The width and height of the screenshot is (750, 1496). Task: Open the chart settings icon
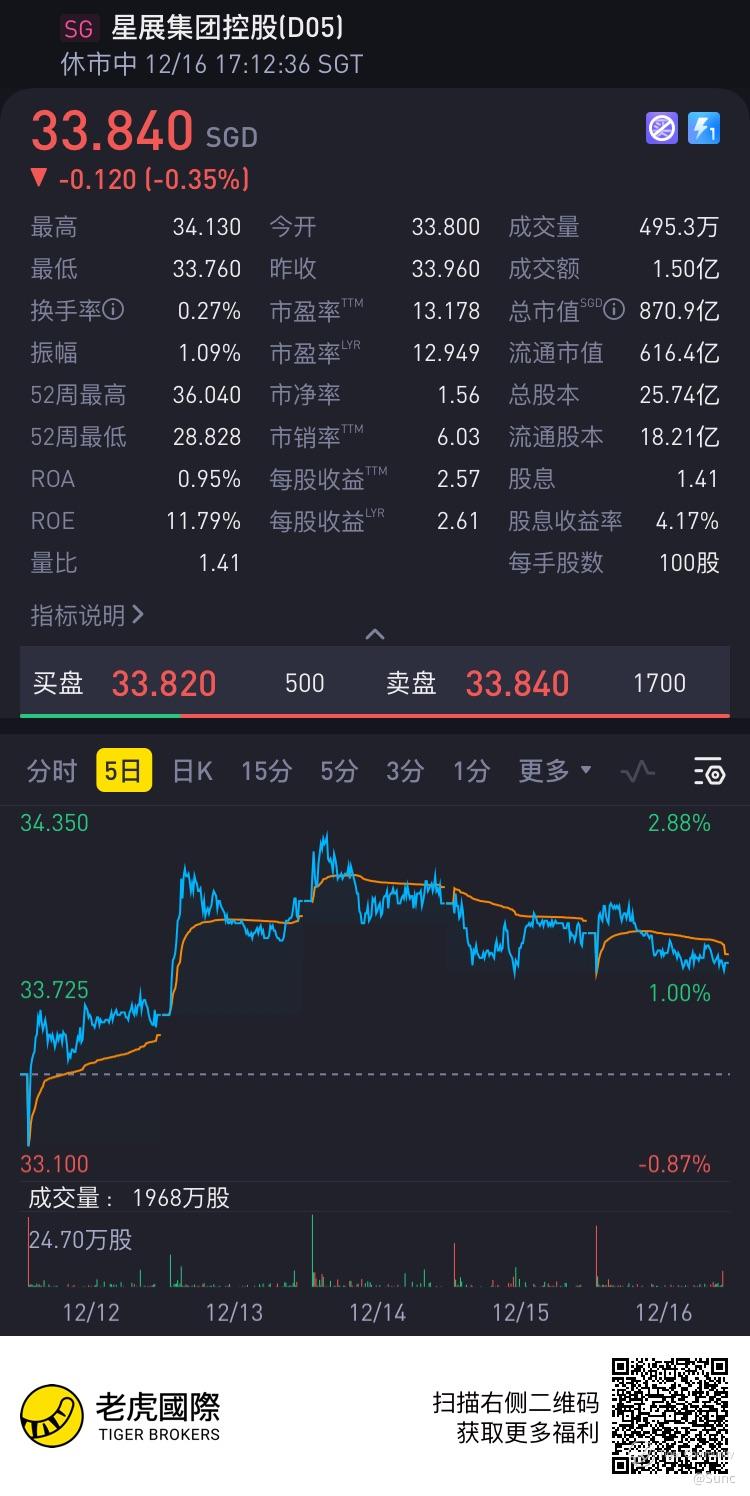pyautogui.click(x=709, y=771)
